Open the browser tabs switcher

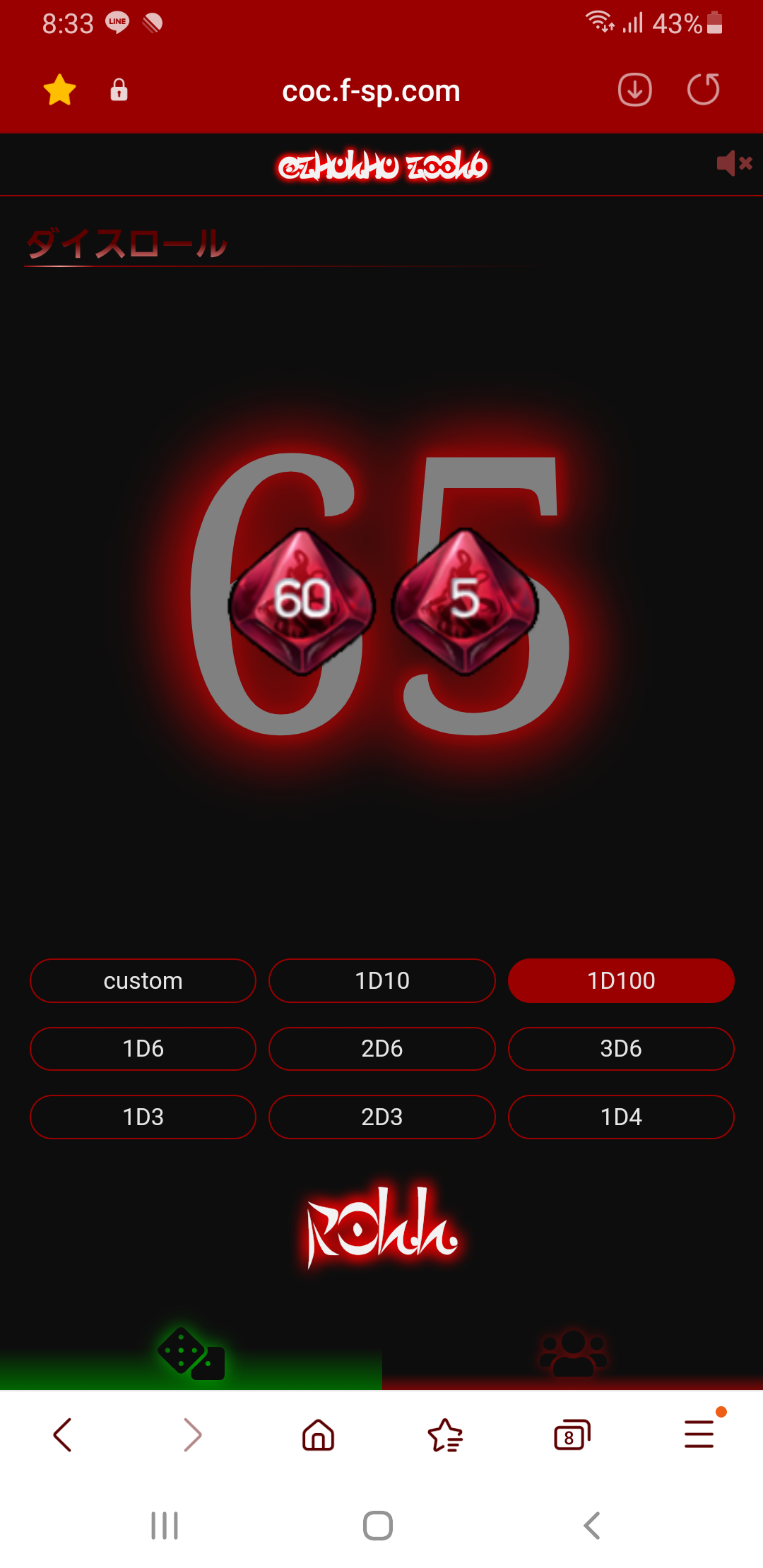(x=572, y=1435)
